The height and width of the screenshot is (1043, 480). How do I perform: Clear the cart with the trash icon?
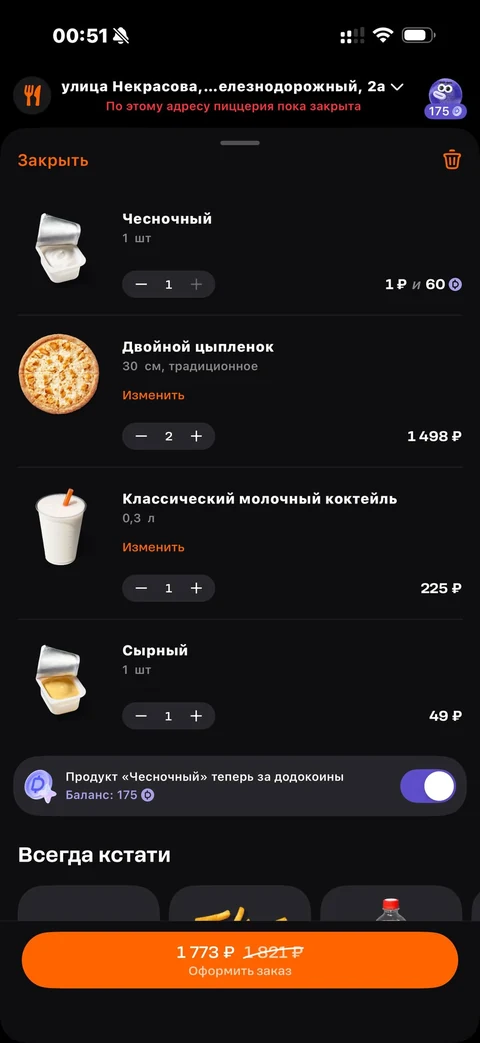(x=452, y=160)
